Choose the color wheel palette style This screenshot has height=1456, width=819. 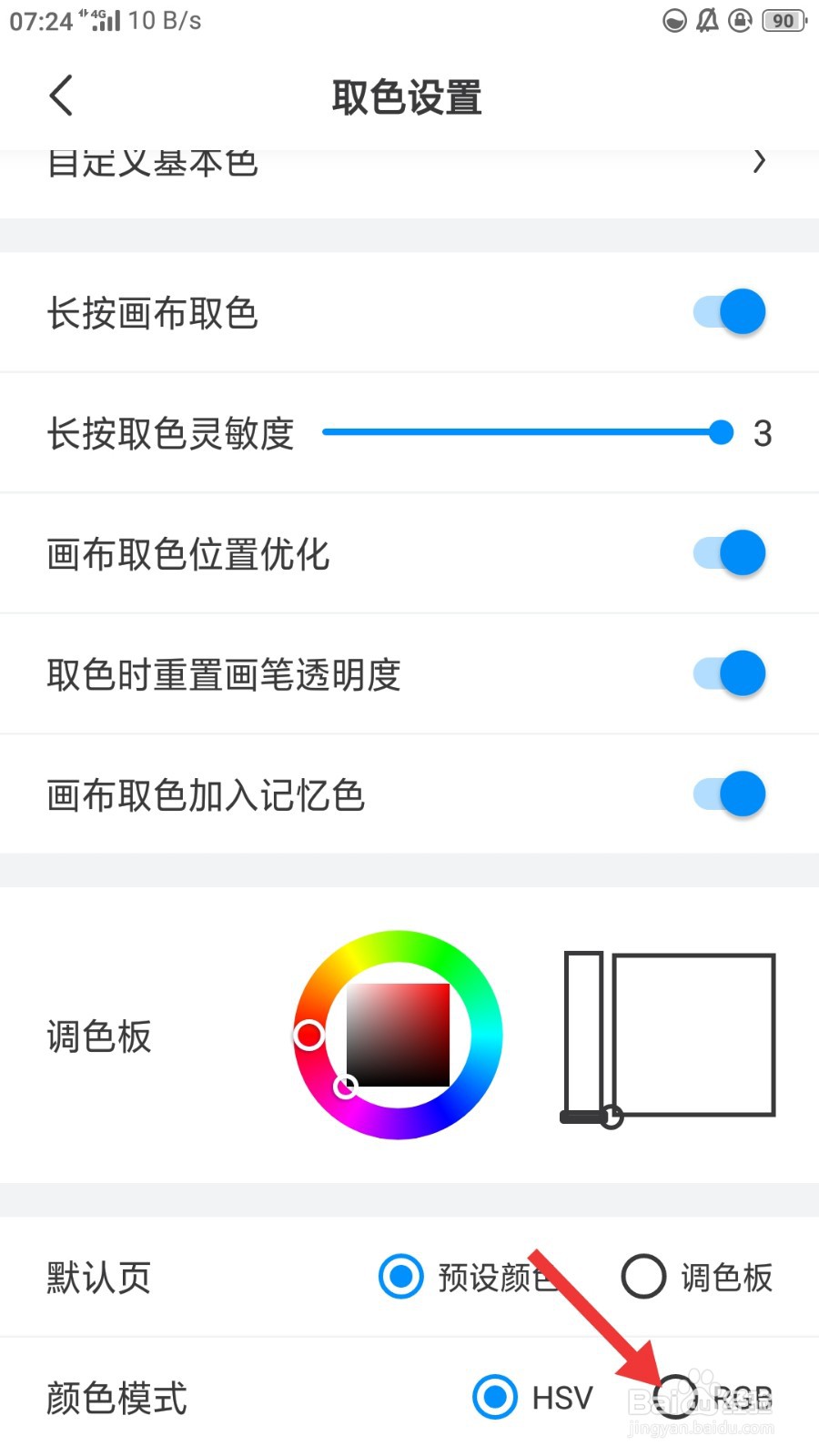click(398, 1035)
